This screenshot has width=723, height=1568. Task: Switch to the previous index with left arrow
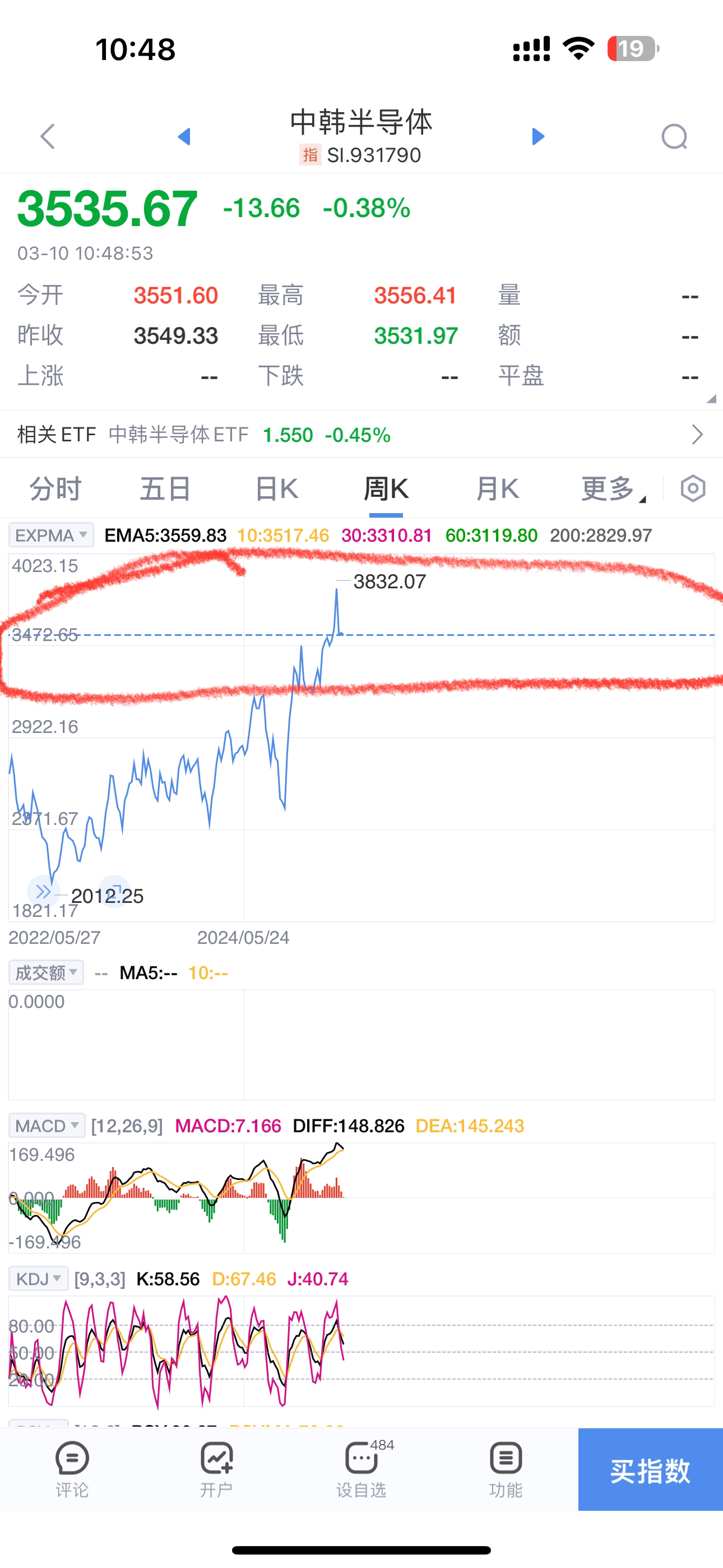[184, 136]
